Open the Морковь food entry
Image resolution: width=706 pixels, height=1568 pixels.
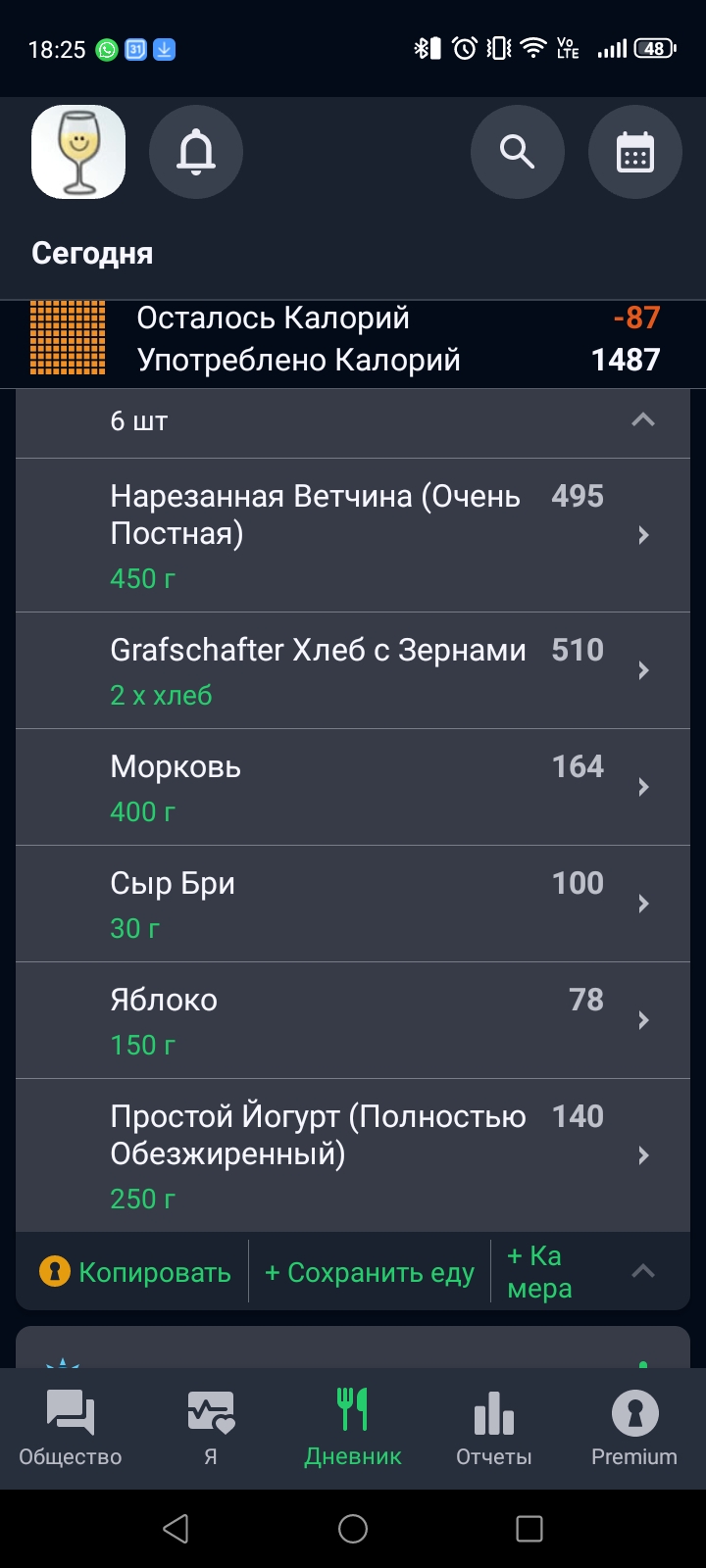click(x=353, y=787)
